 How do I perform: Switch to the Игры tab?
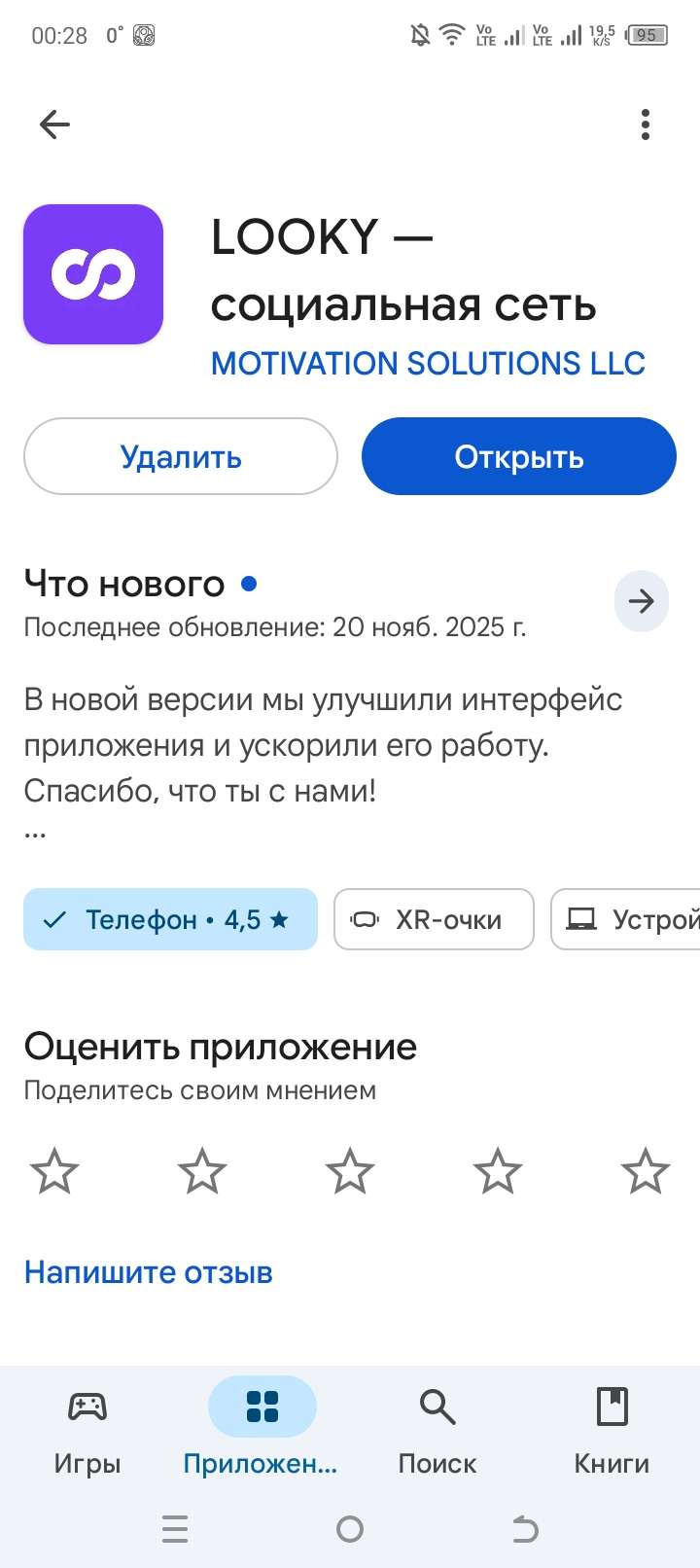tap(87, 1428)
